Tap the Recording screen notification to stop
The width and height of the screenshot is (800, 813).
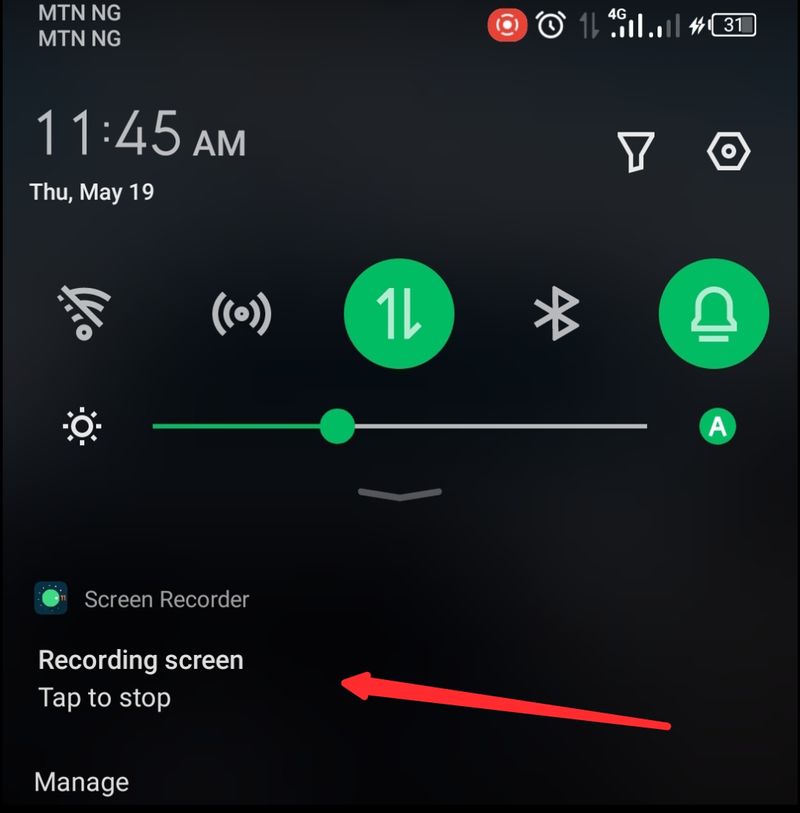[141, 678]
